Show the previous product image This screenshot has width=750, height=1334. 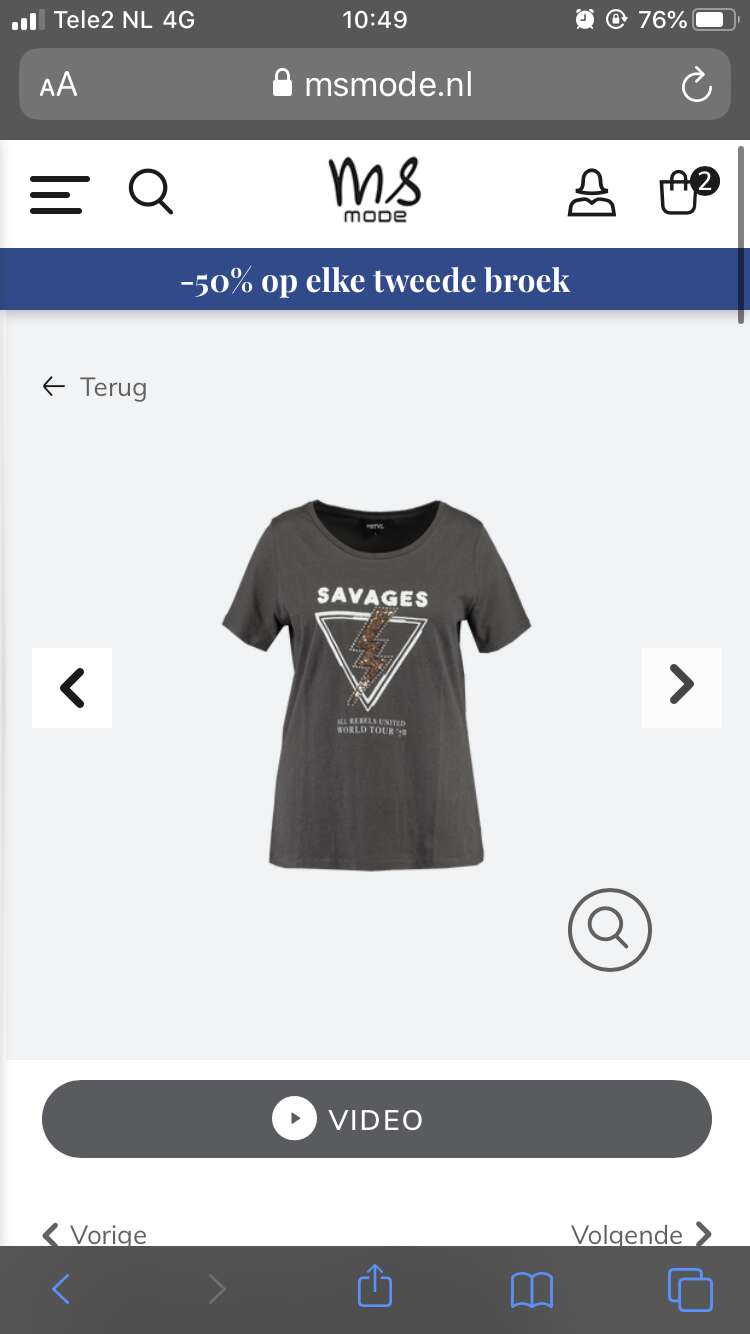pos(72,687)
